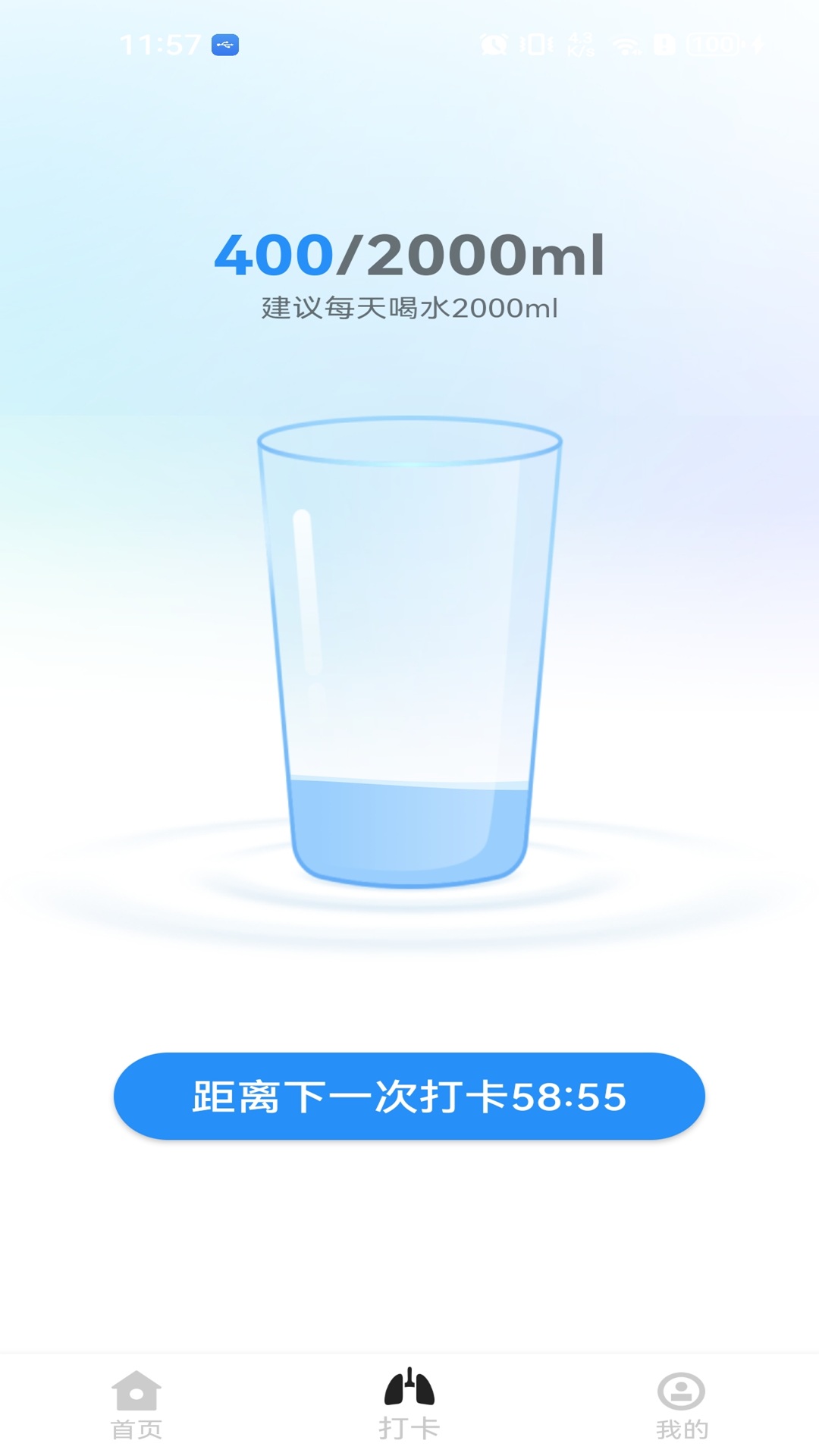
Task: Tap the 4.3 K/s network speed indicator
Action: [580, 44]
